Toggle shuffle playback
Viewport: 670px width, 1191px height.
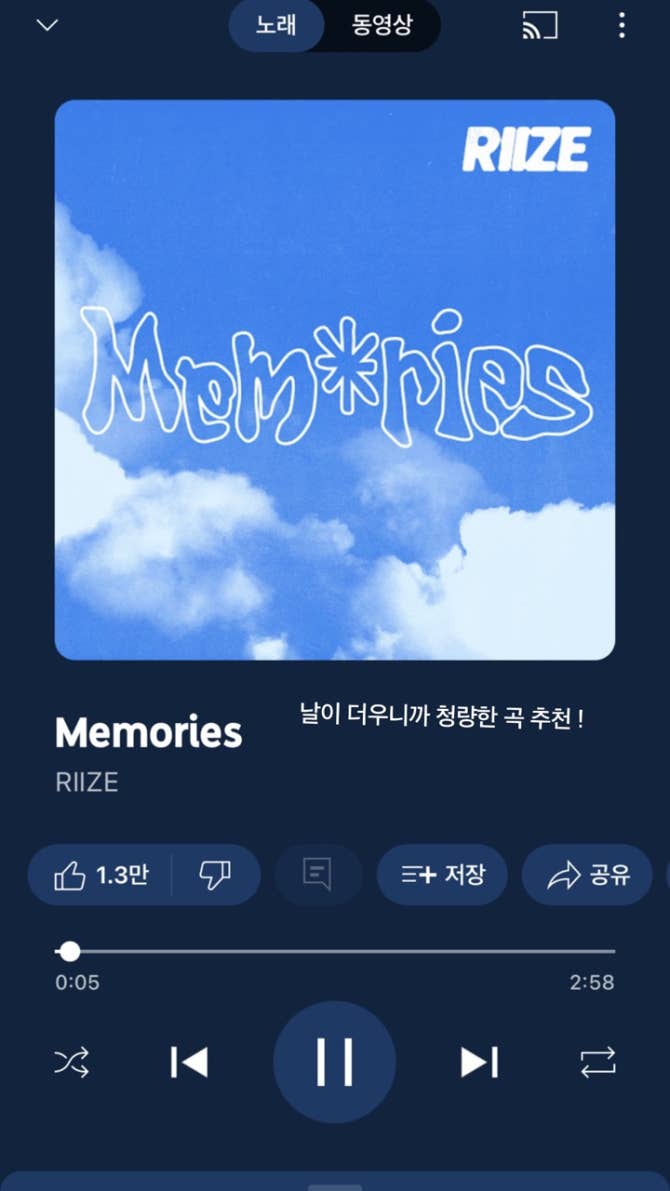[x=72, y=1062]
